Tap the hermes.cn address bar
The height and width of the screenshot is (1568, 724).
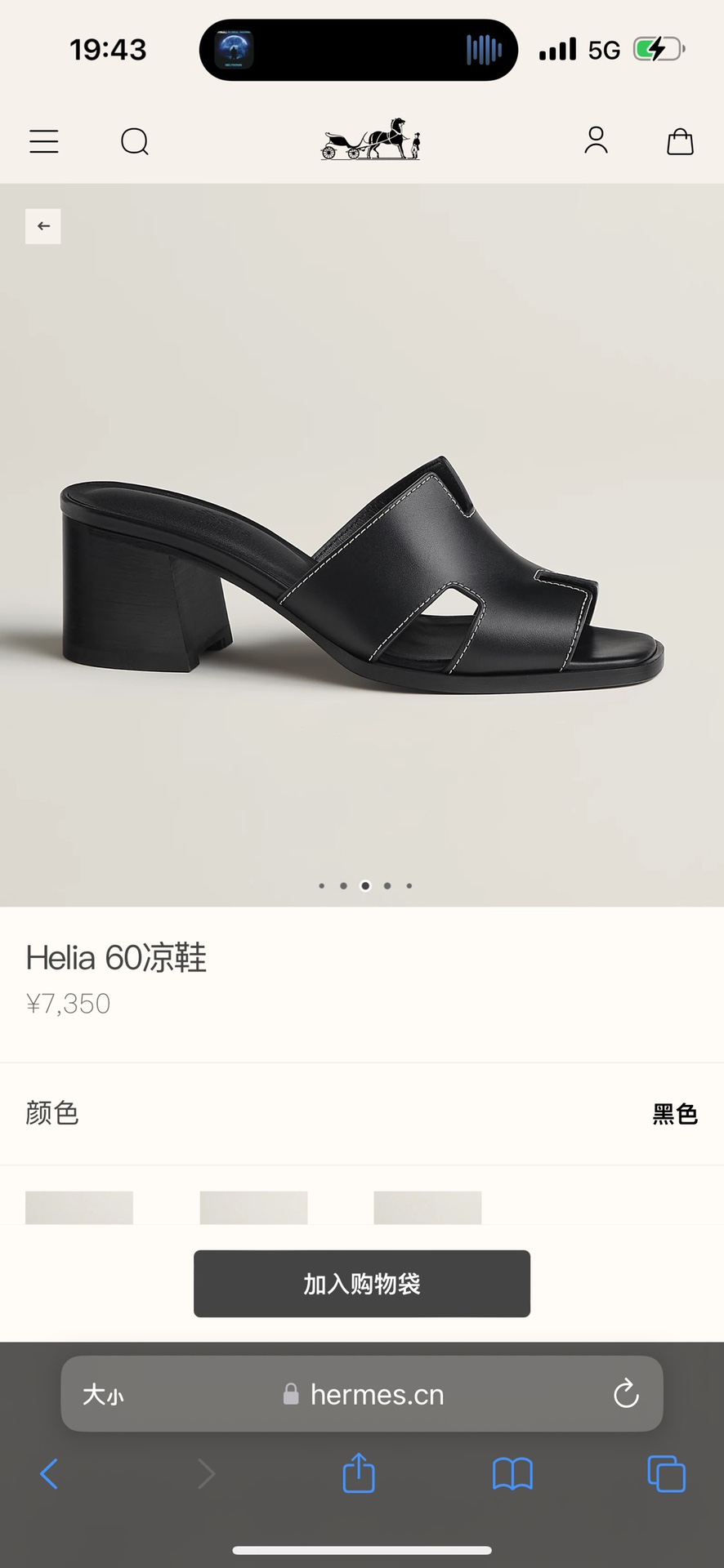[376, 1394]
